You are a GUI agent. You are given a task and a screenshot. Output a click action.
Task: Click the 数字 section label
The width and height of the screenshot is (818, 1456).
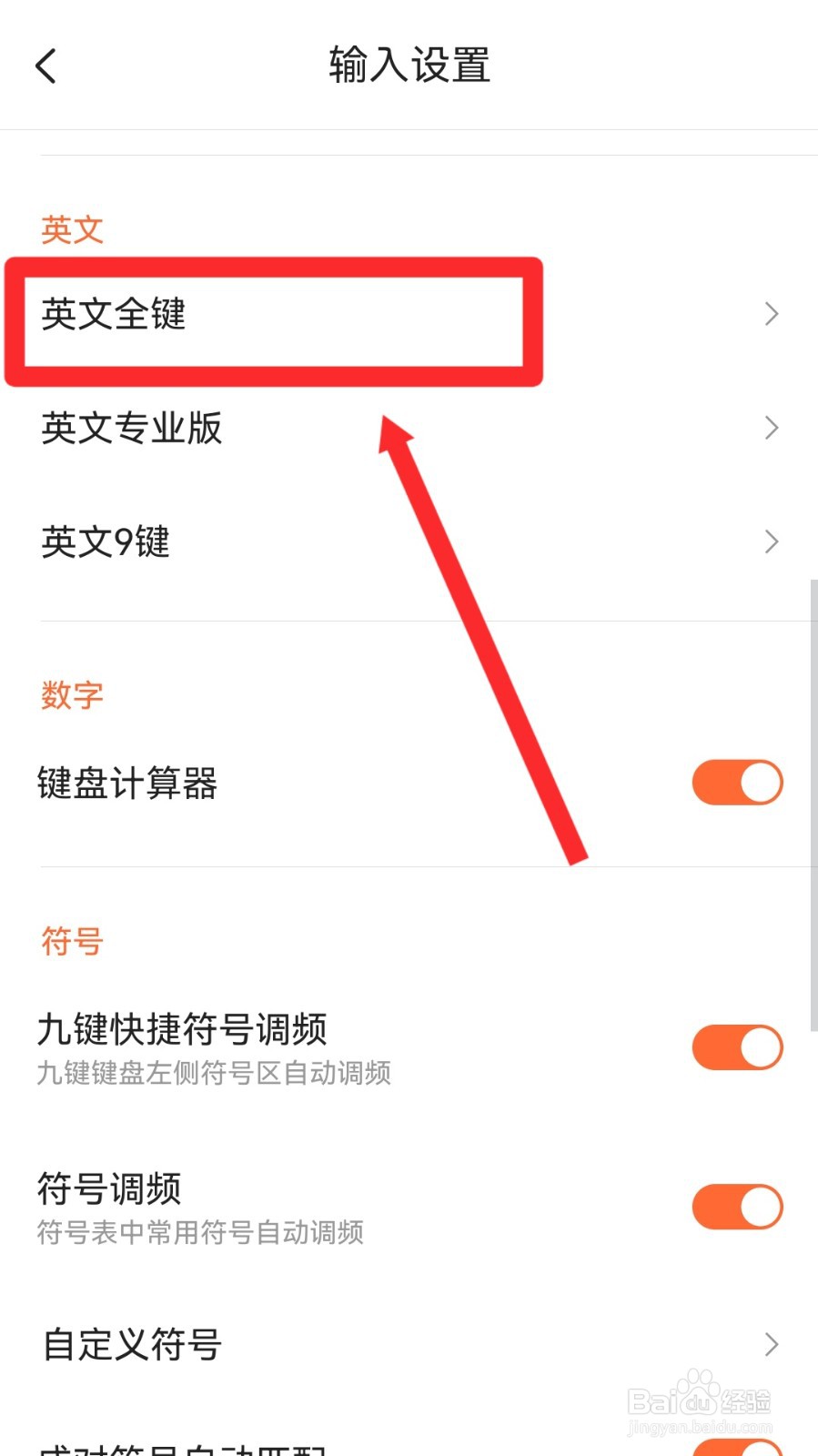click(x=73, y=694)
